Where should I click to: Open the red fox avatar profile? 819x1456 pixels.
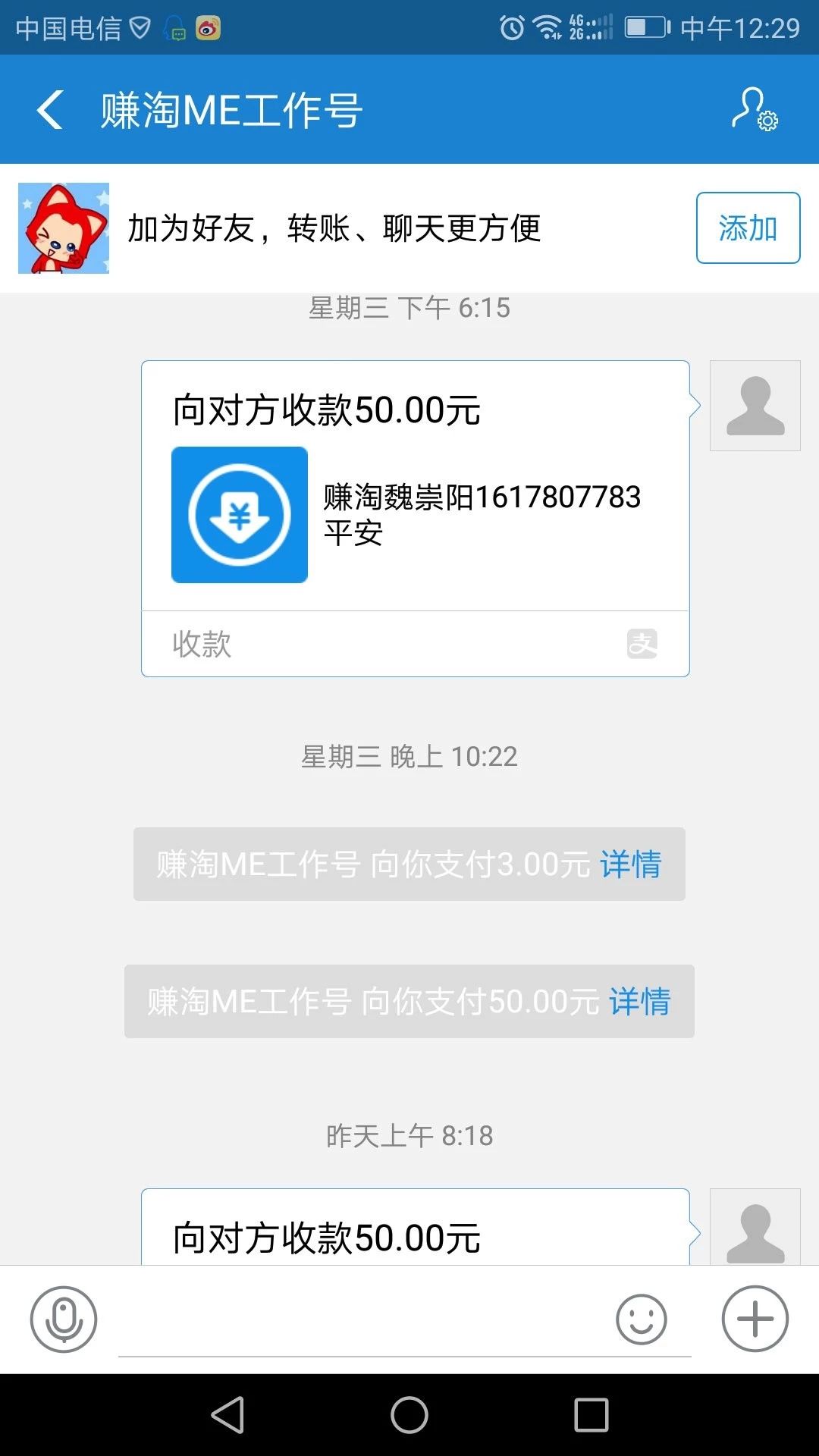click(x=64, y=228)
